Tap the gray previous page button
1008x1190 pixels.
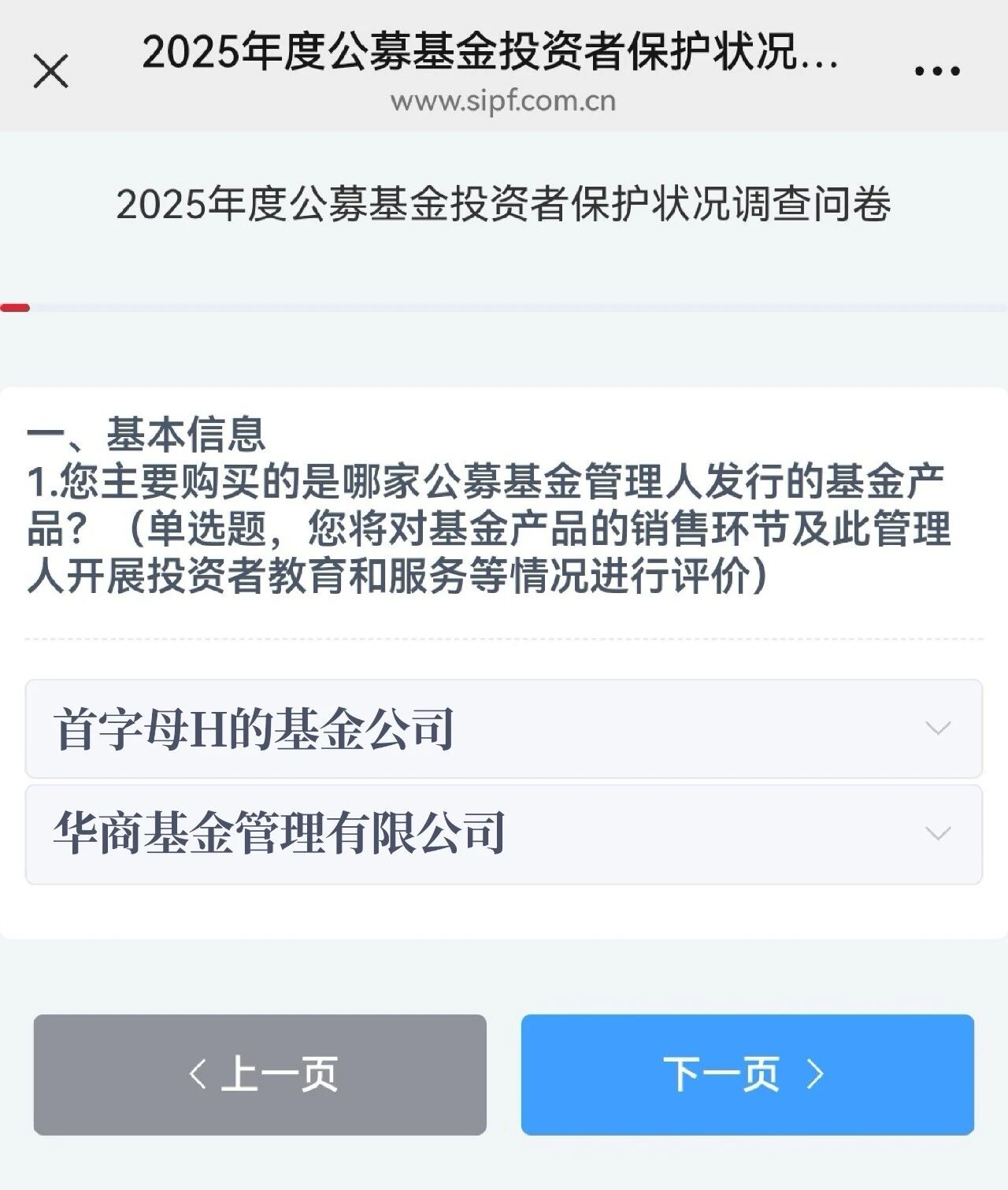(x=260, y=1070)
